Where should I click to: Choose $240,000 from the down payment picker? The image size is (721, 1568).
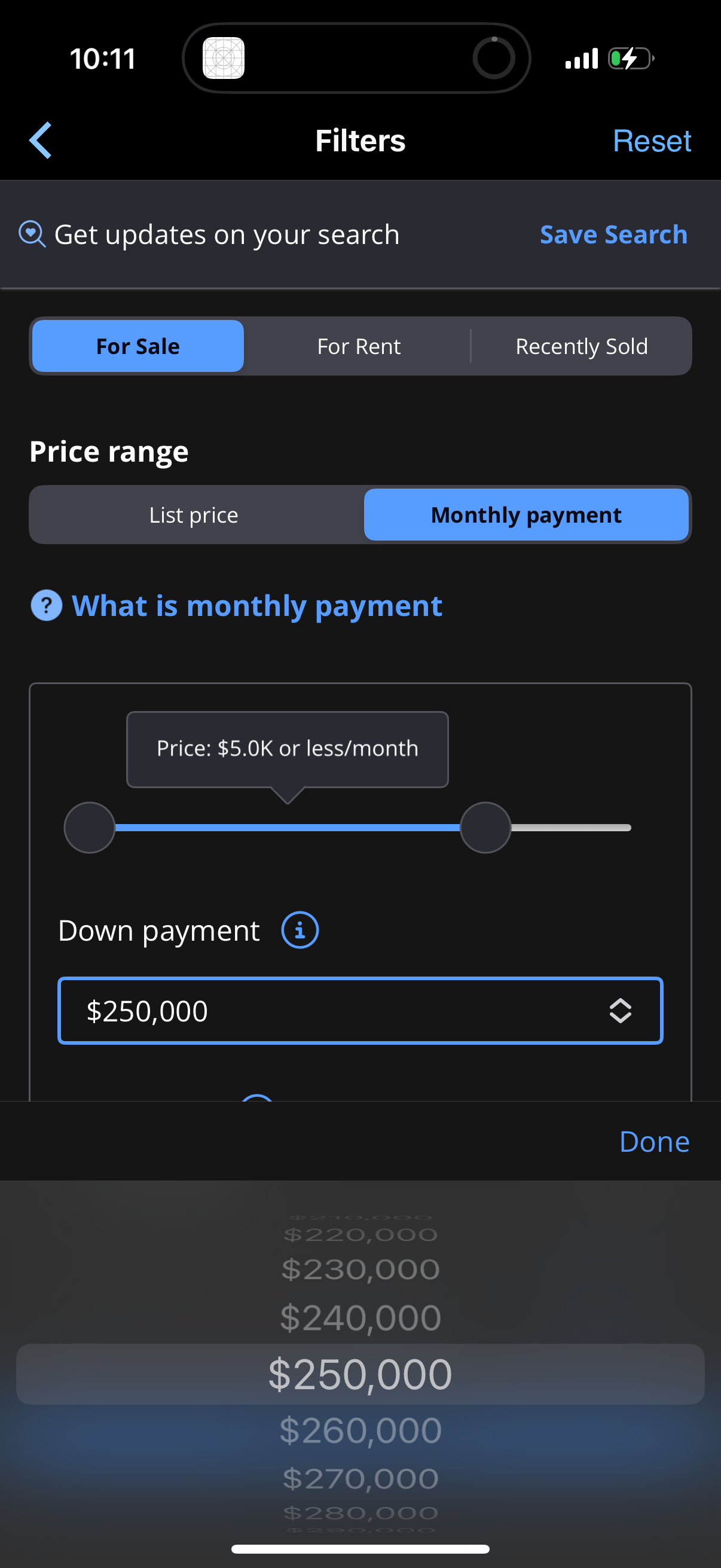(360, 1317)
